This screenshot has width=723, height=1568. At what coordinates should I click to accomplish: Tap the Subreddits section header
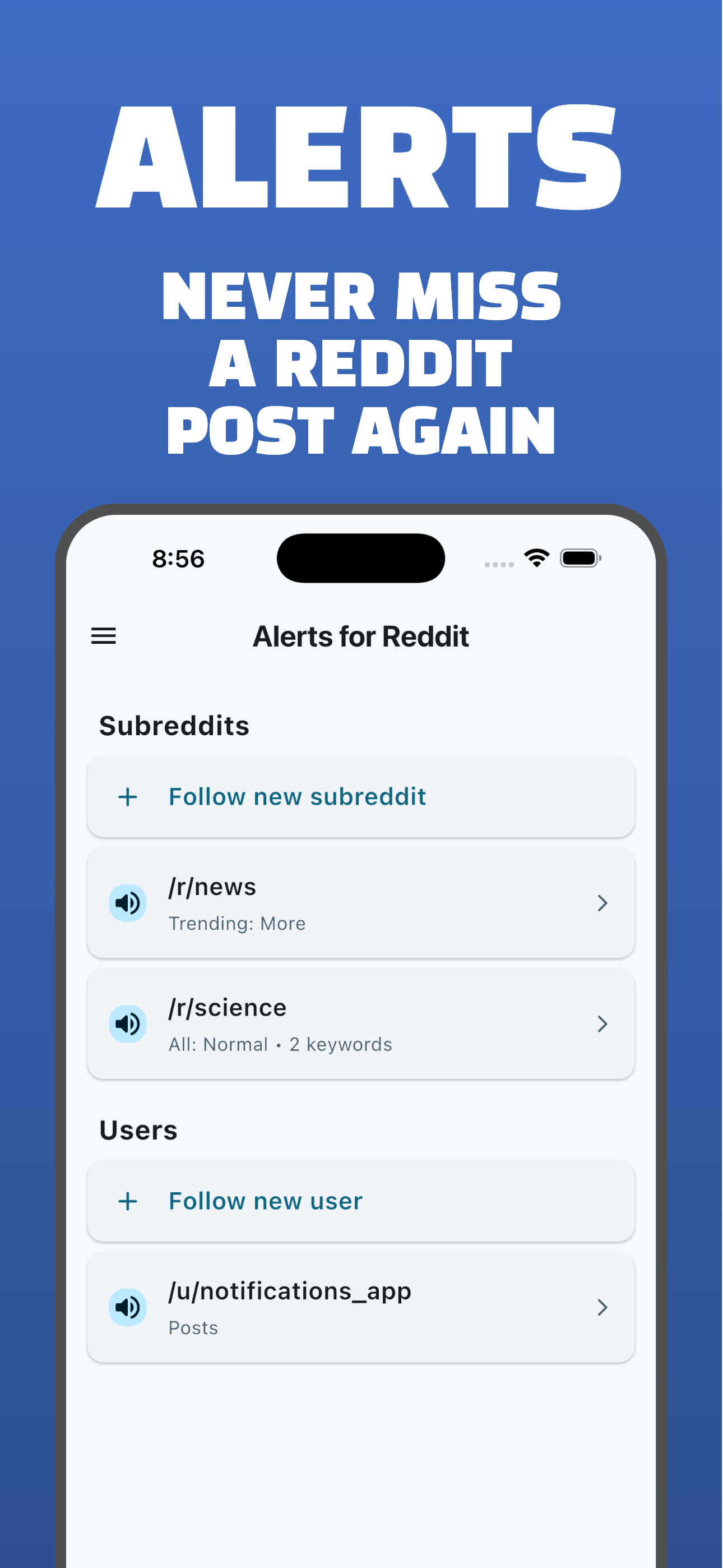click(174, 725)
